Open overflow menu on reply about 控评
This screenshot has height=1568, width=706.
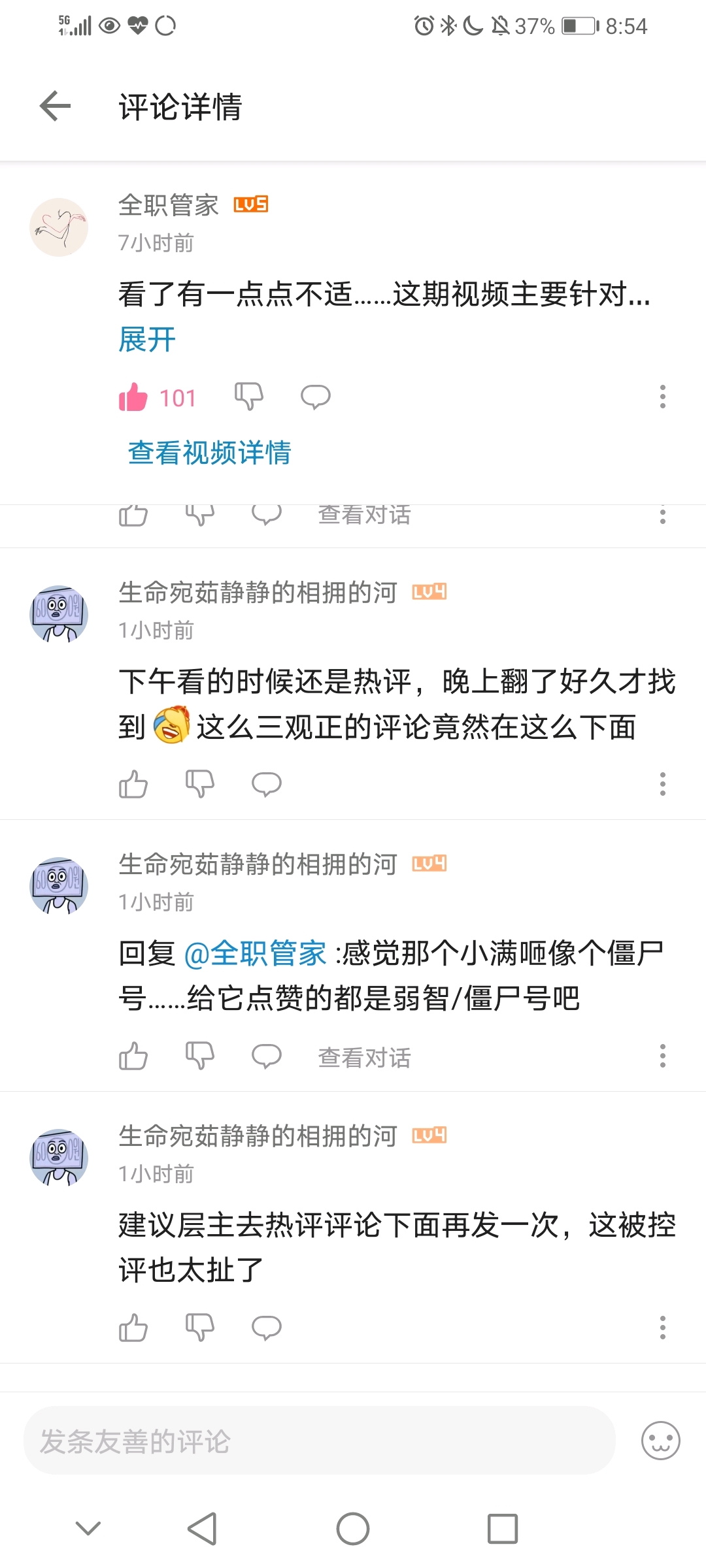click(662, 1328)
